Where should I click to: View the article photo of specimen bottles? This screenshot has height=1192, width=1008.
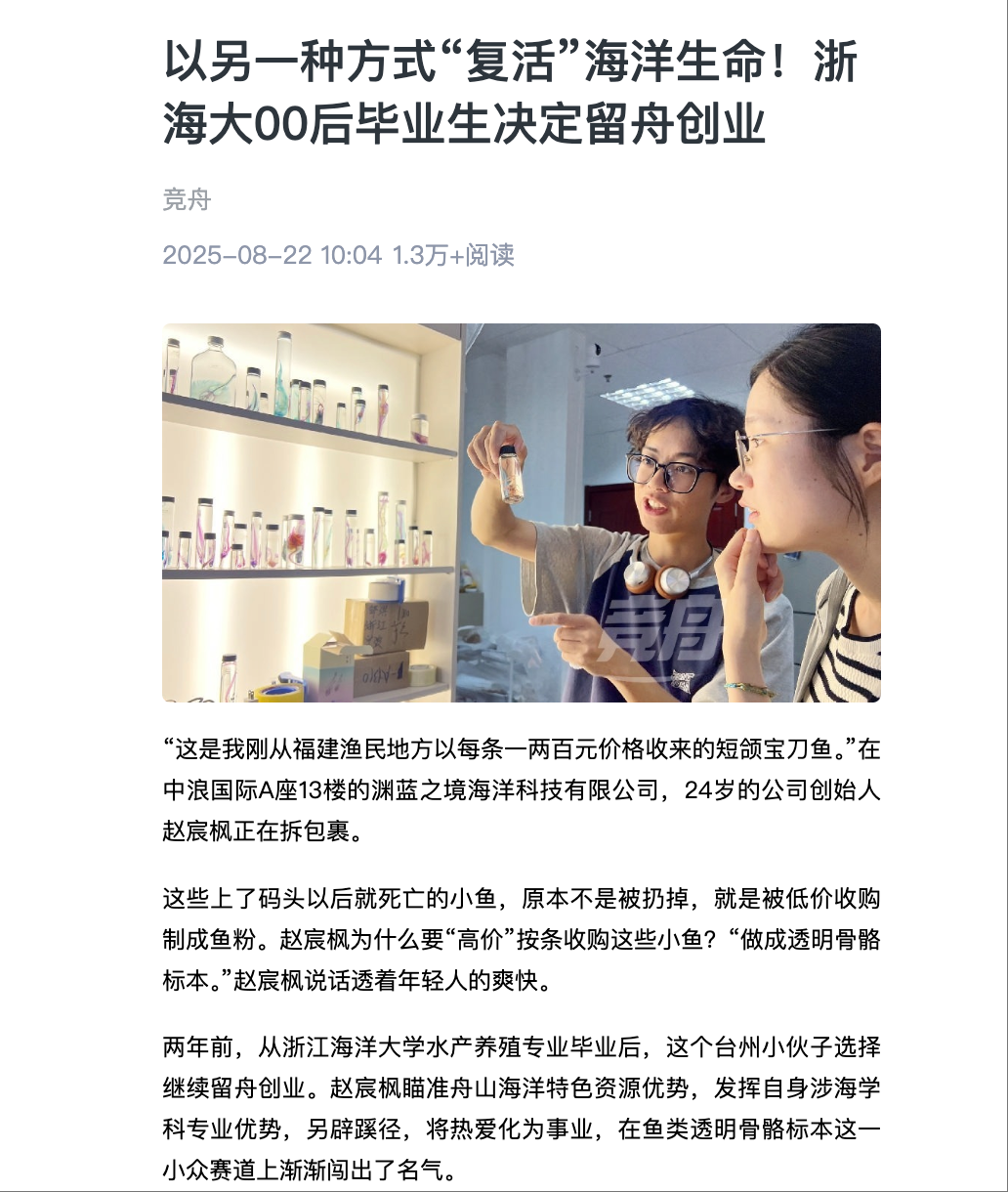(x=521, y=512)
